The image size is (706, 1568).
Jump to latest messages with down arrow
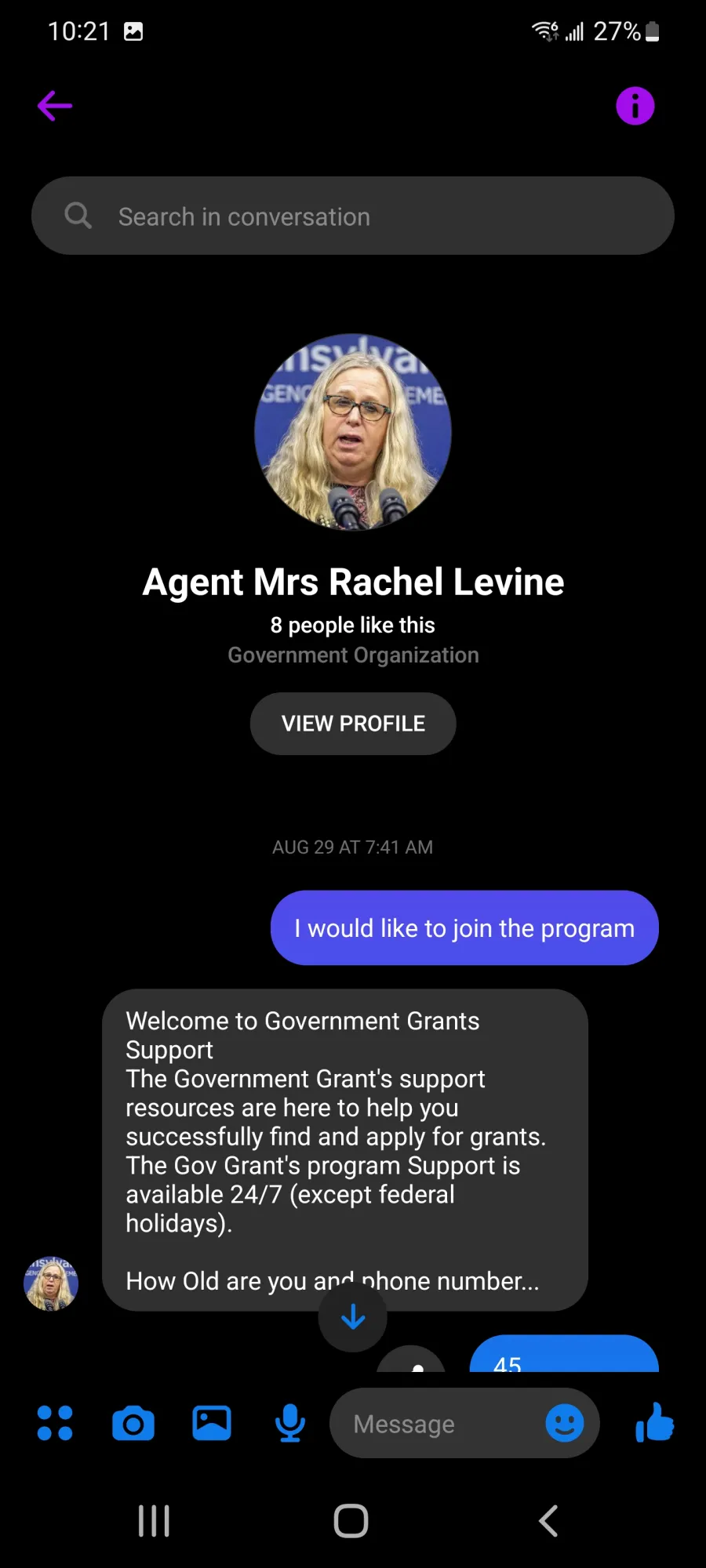(353, 1317)
